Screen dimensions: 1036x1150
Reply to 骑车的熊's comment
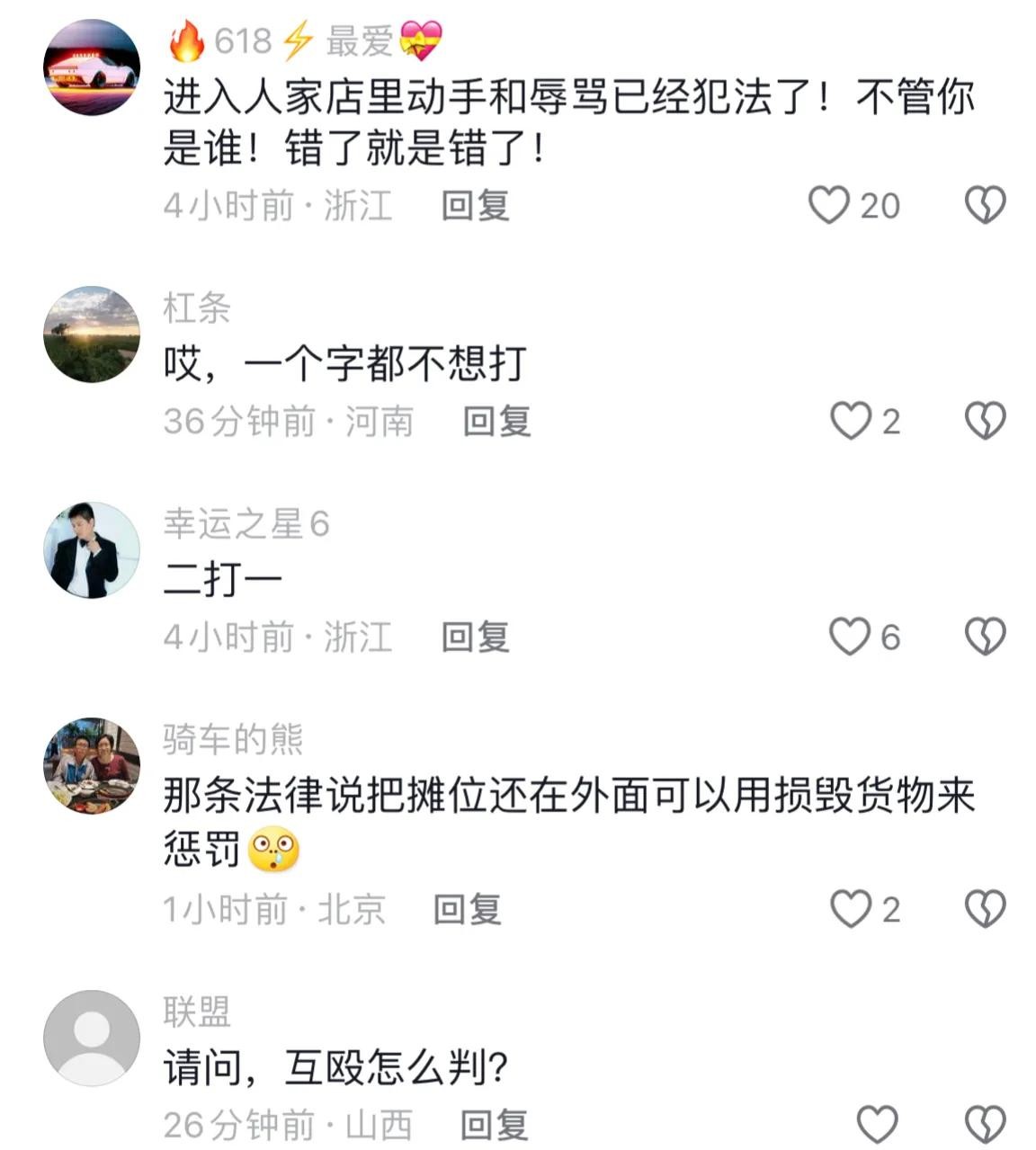click(467, 909)
